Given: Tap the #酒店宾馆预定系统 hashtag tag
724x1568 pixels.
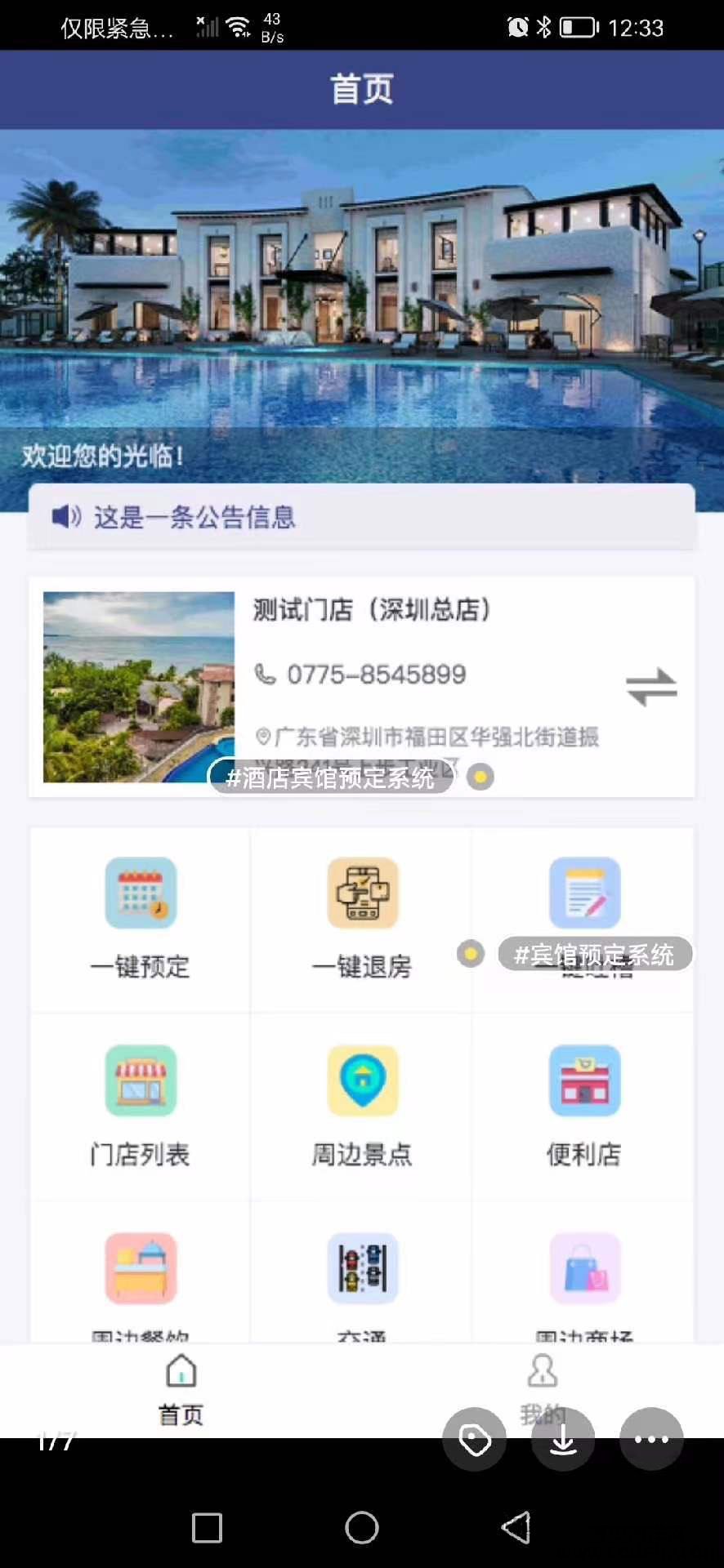Looking at the screenshot, I should tap(330, 777).
